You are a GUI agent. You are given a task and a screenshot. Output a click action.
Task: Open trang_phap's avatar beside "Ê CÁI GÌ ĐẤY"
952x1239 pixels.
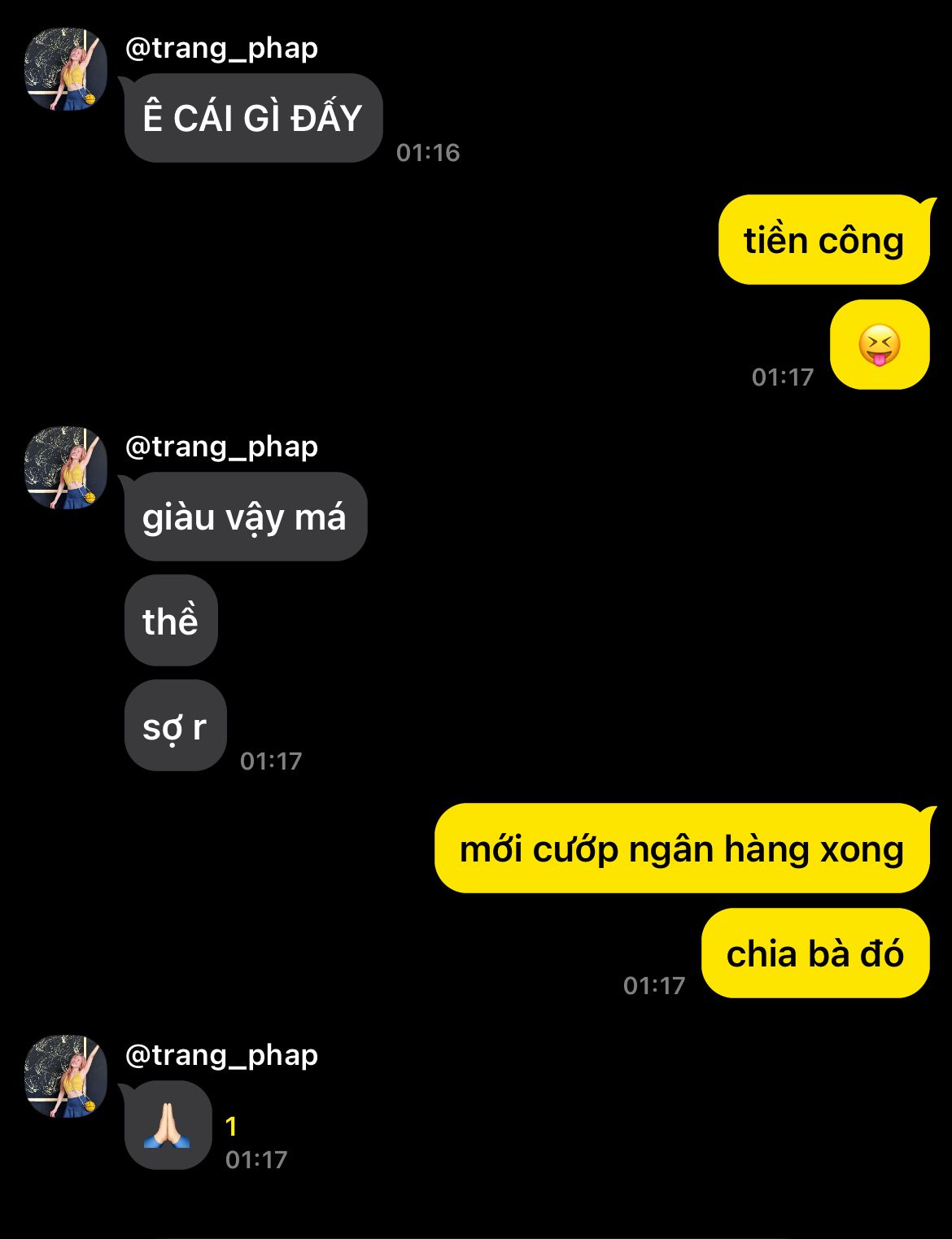click(x=66, y=69)
